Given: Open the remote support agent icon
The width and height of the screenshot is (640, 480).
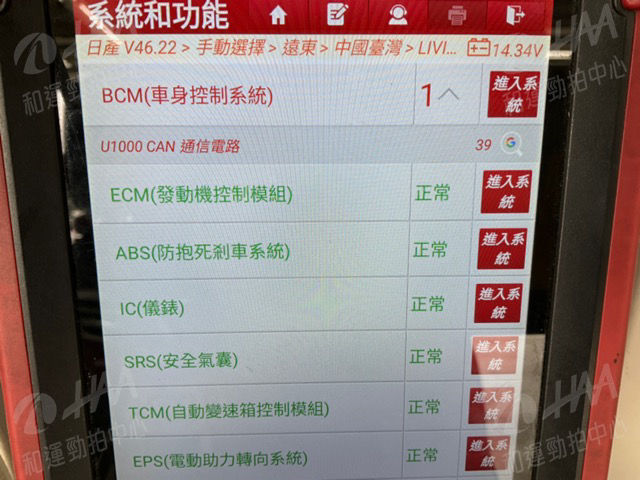Looking at the screenshot, I should tap(397, 15).
